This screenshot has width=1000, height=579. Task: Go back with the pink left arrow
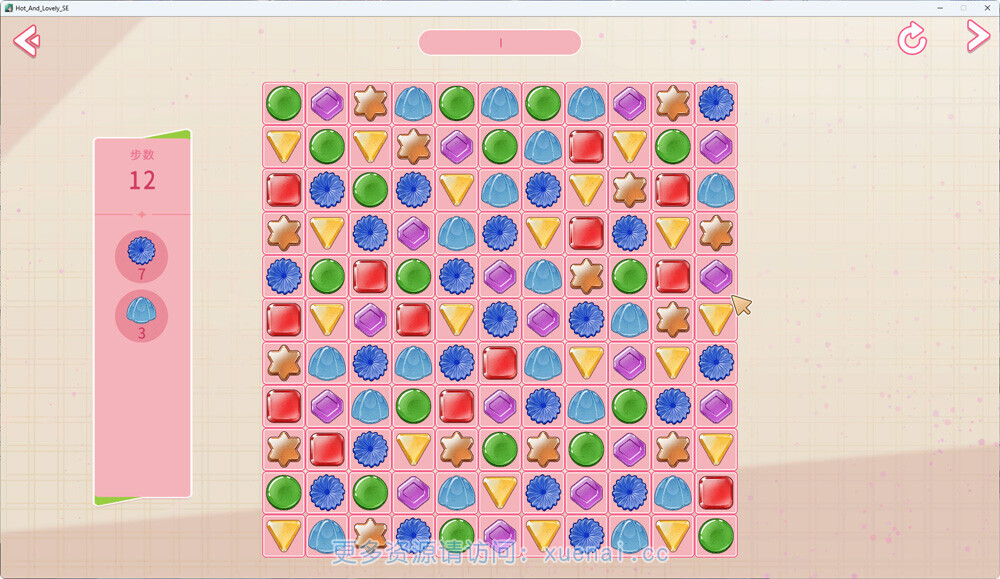coord(26,40)
